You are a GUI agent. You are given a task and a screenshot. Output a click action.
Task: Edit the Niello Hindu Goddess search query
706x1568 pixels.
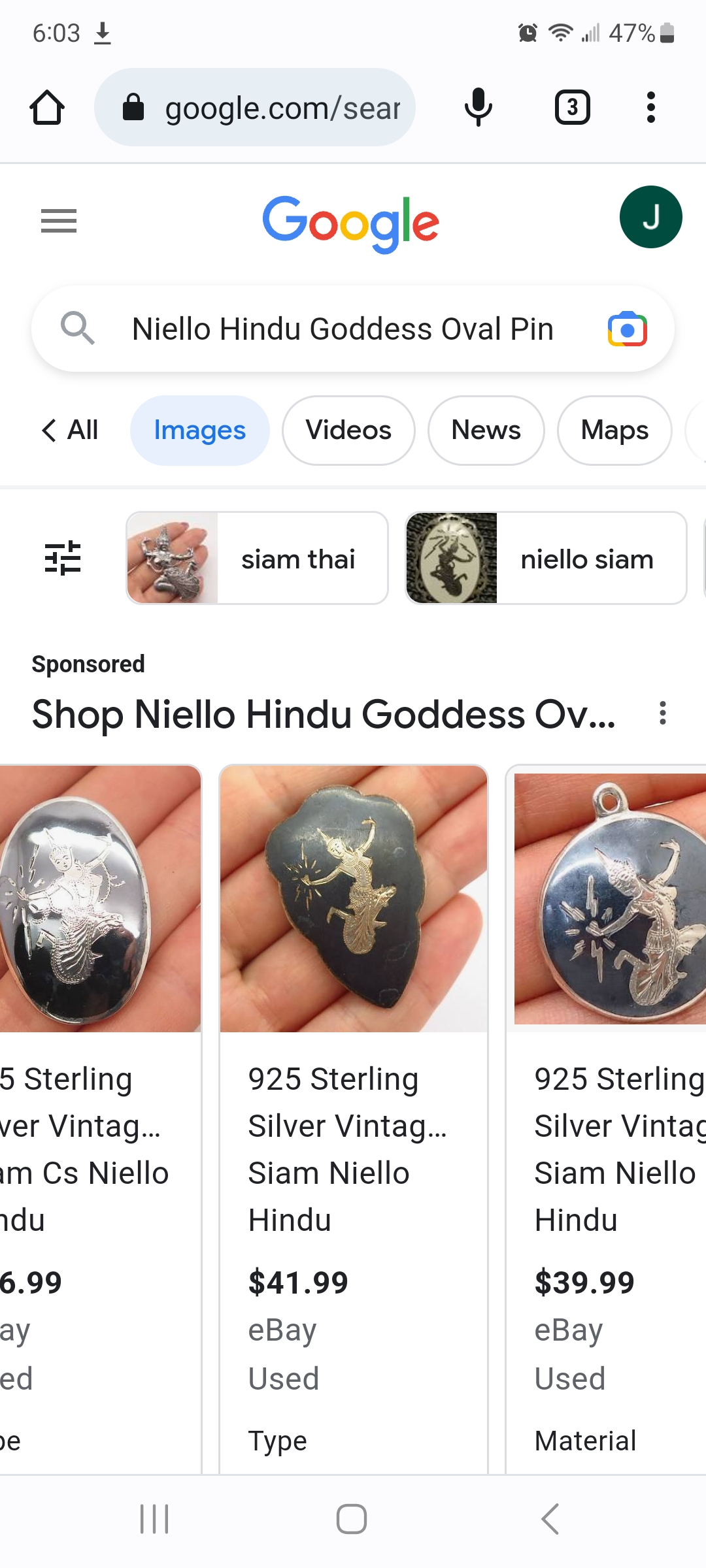pyautogui.click(x=343, y=329)
